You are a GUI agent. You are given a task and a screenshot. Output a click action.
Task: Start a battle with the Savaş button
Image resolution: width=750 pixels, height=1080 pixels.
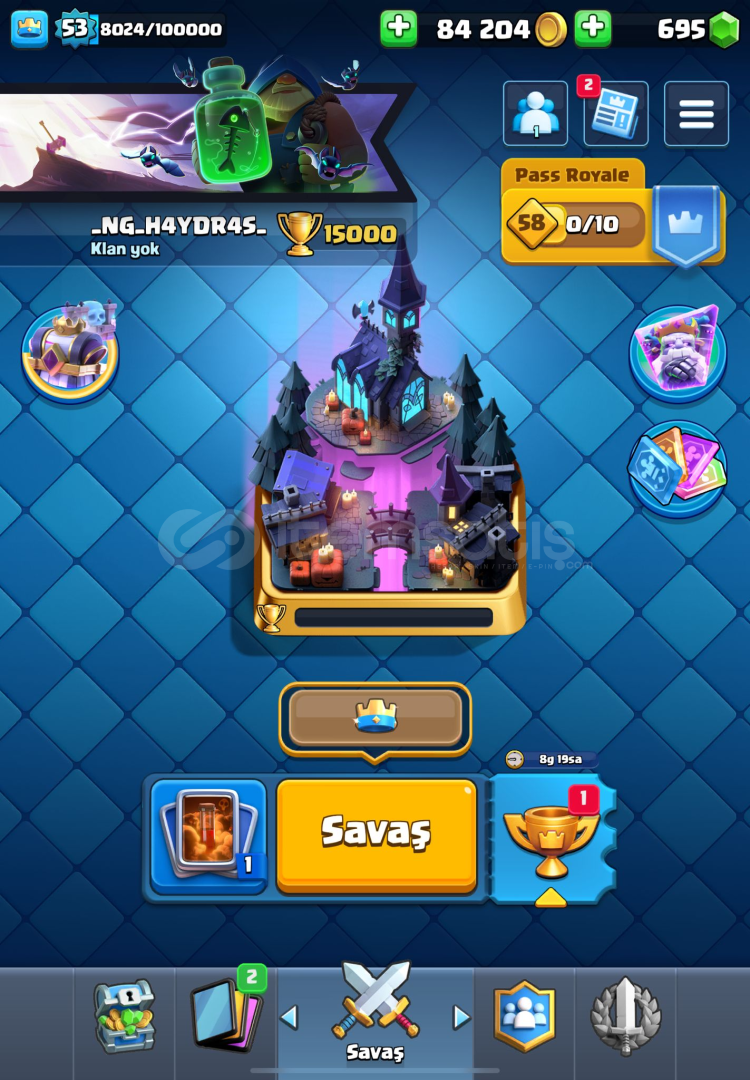point(376,833)
